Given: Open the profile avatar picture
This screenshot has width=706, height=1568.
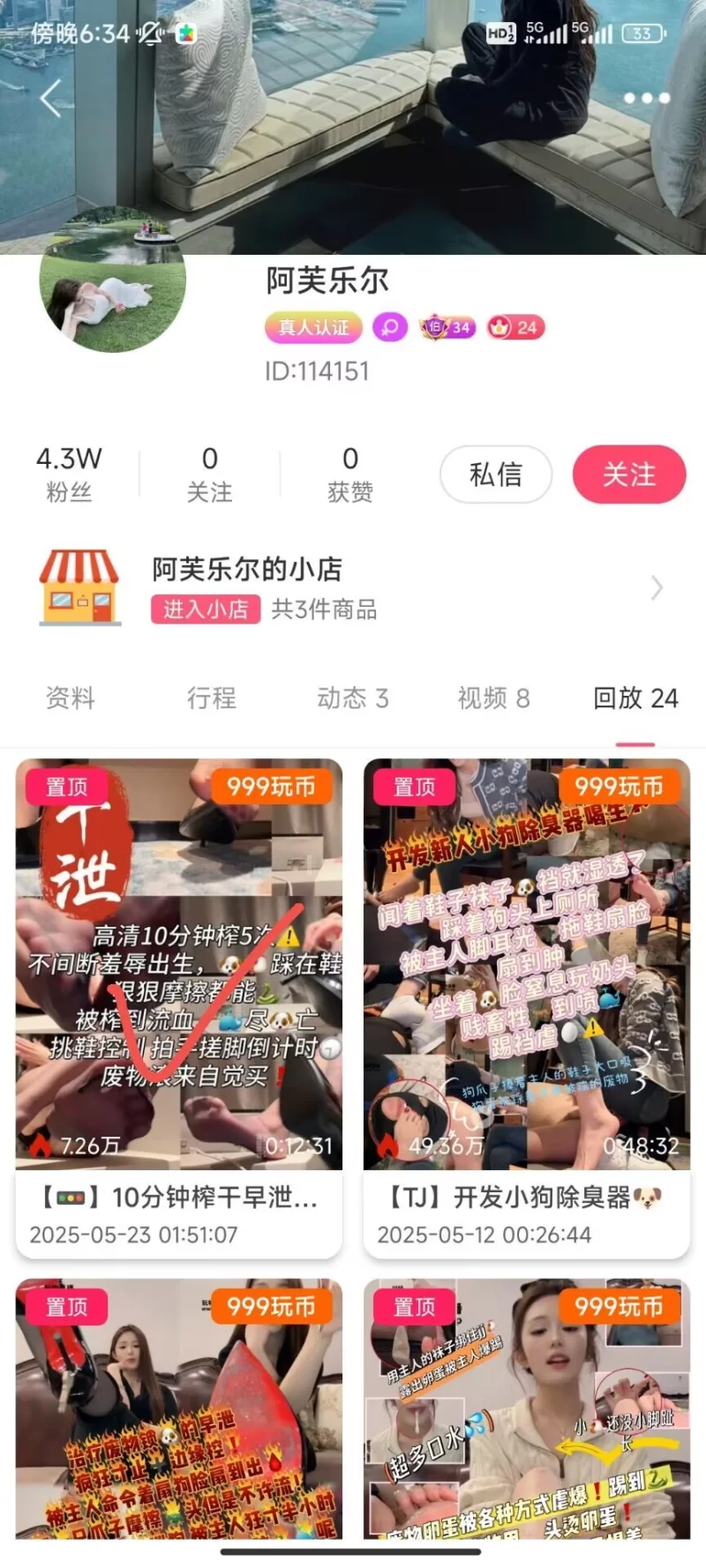Looking at the screenshot, I should click(x=113, y=282).
